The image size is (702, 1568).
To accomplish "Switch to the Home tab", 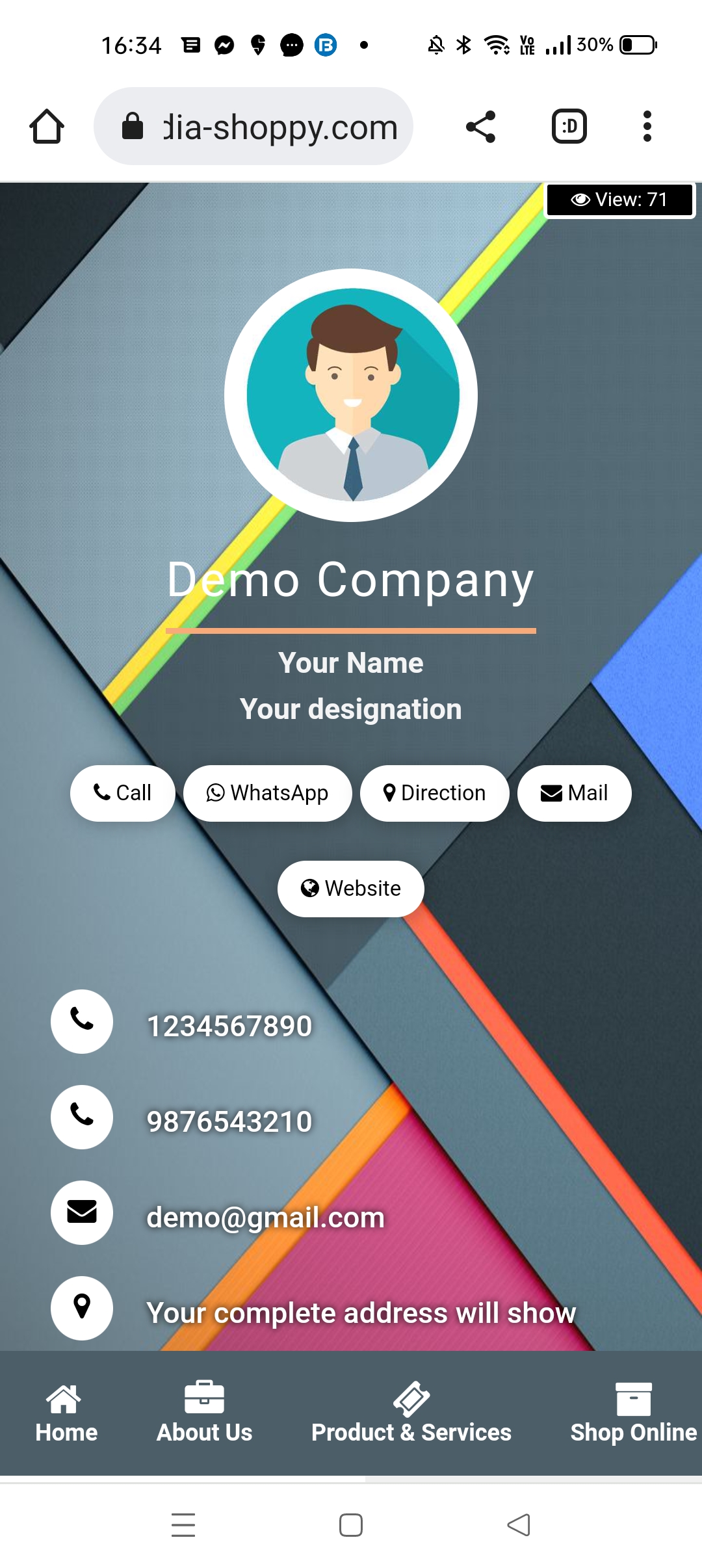I will point(66,1413).
